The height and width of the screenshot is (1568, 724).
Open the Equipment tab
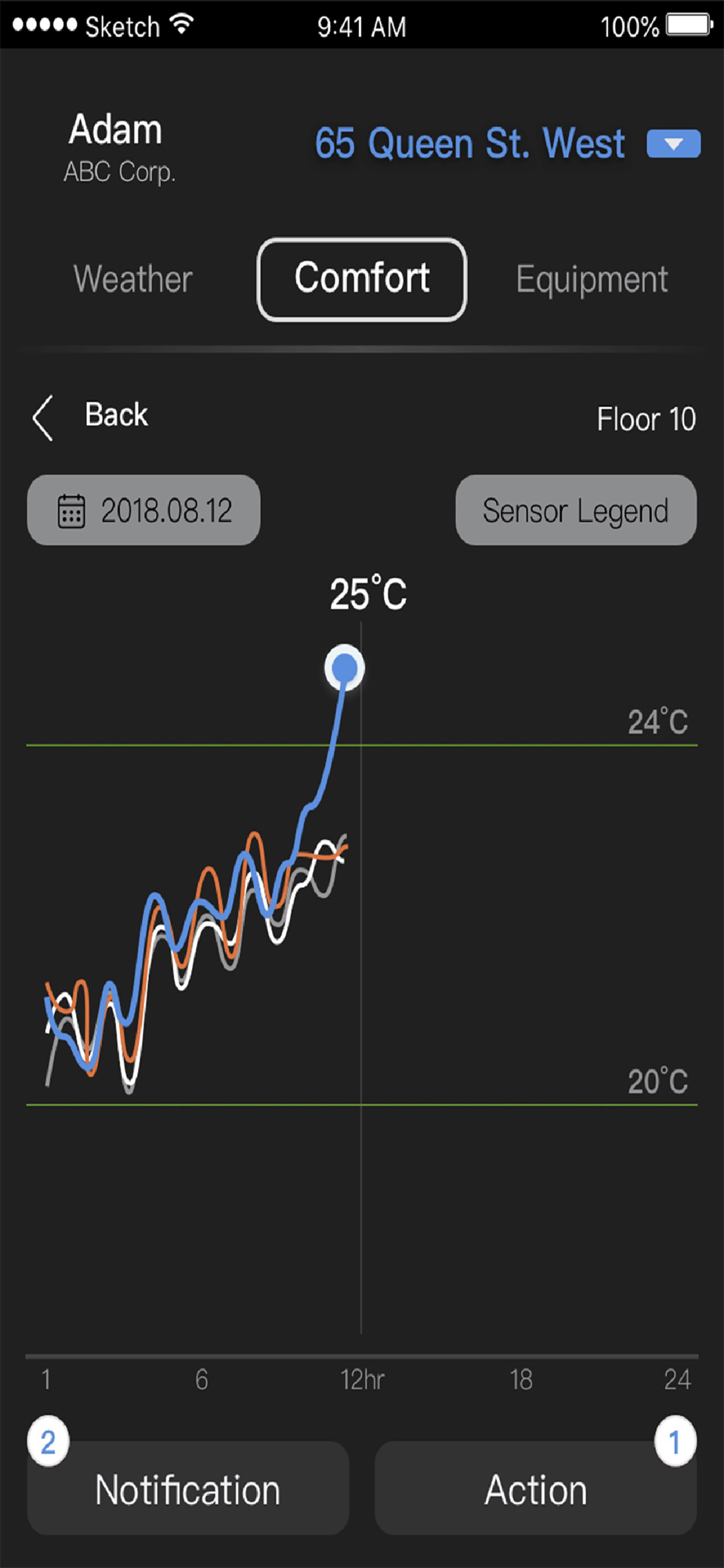click(592, 280)
